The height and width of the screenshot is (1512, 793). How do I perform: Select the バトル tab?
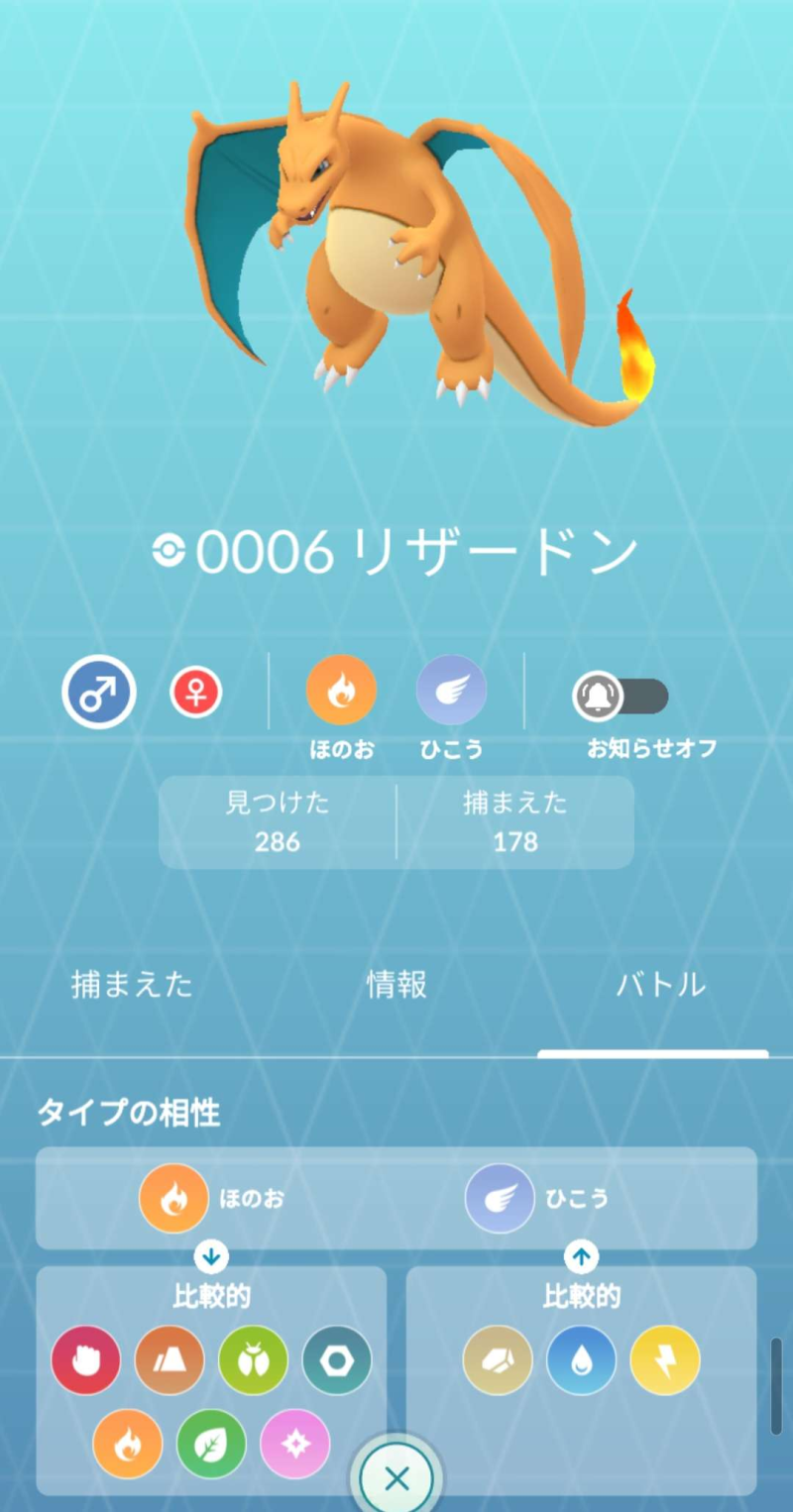click(660, 984)
